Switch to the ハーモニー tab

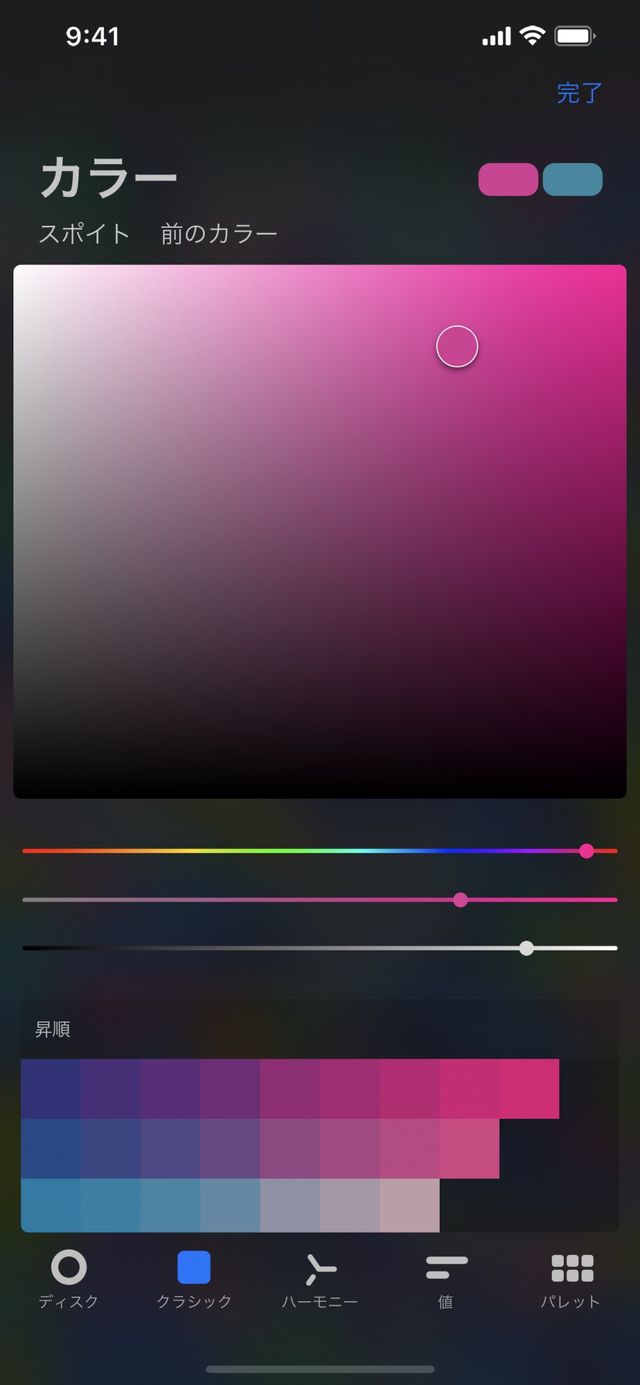tap(320, 1279)
